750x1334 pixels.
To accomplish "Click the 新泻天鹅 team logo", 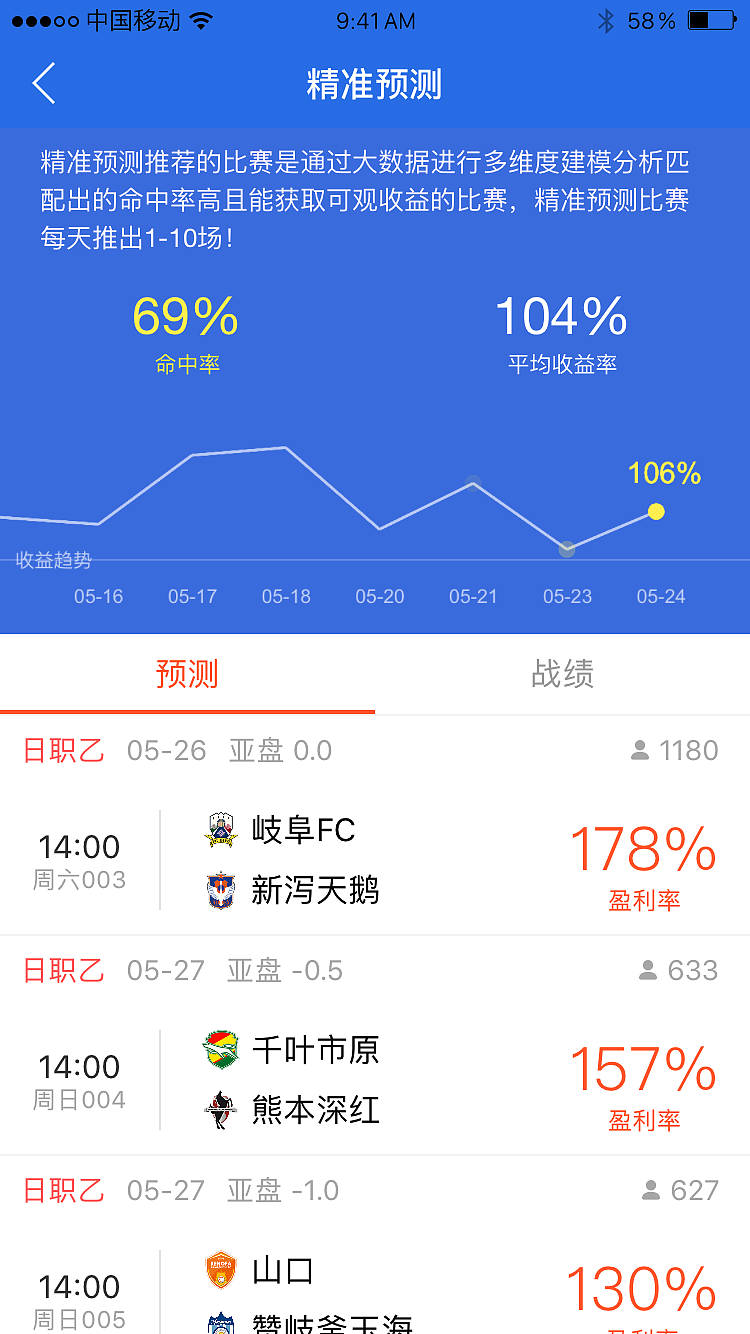I will (x=221, y=890).
